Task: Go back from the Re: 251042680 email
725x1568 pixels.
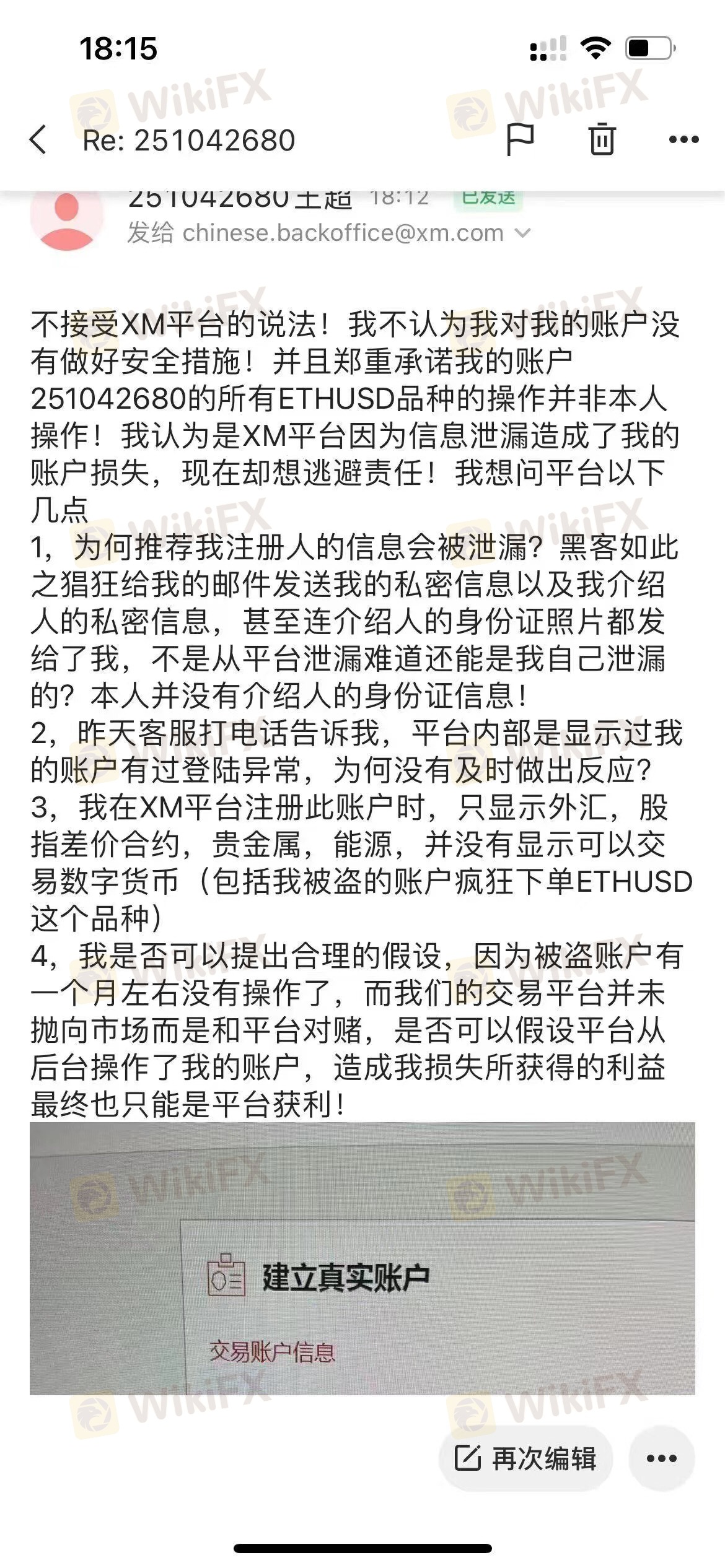Action: point(38,139)
